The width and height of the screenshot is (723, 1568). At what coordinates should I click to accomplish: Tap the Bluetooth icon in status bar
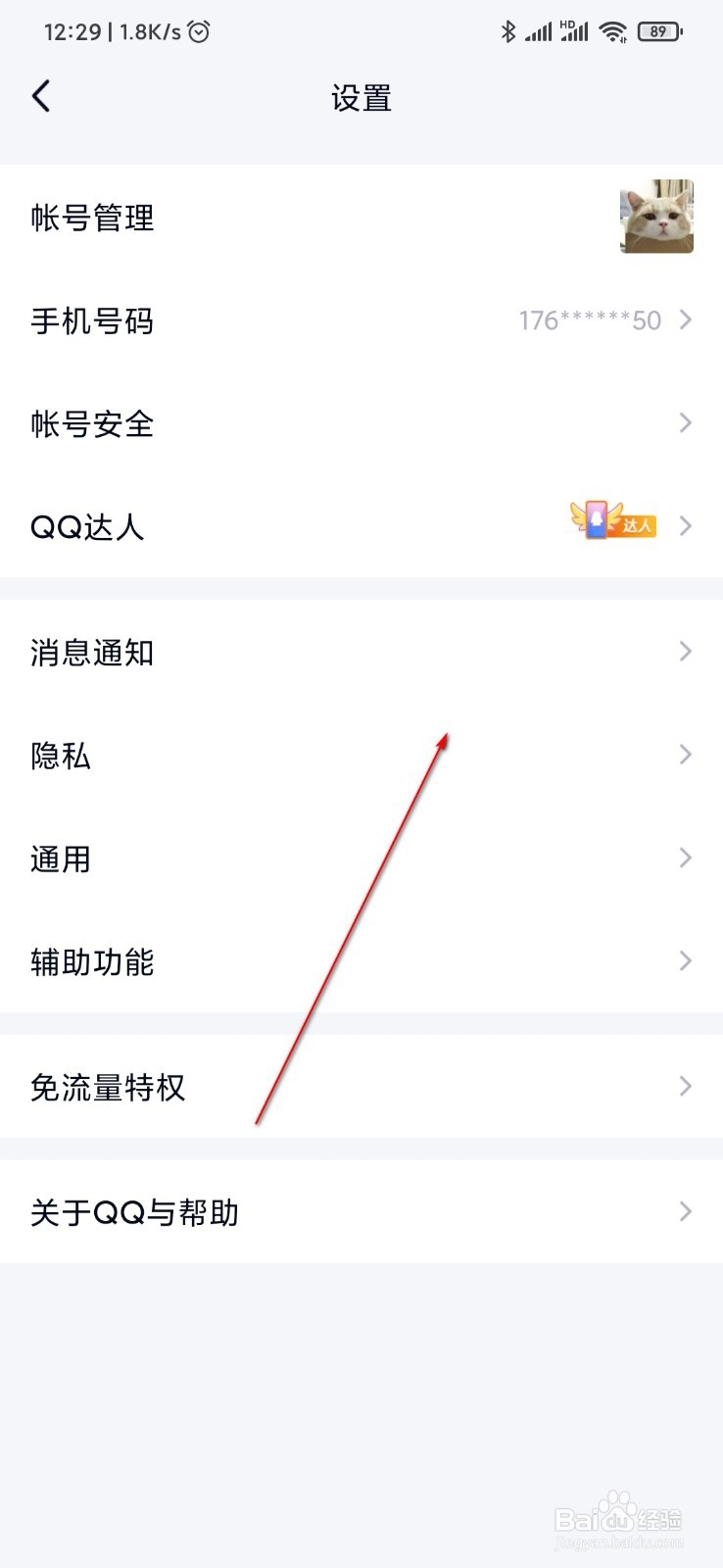[508, 31]
